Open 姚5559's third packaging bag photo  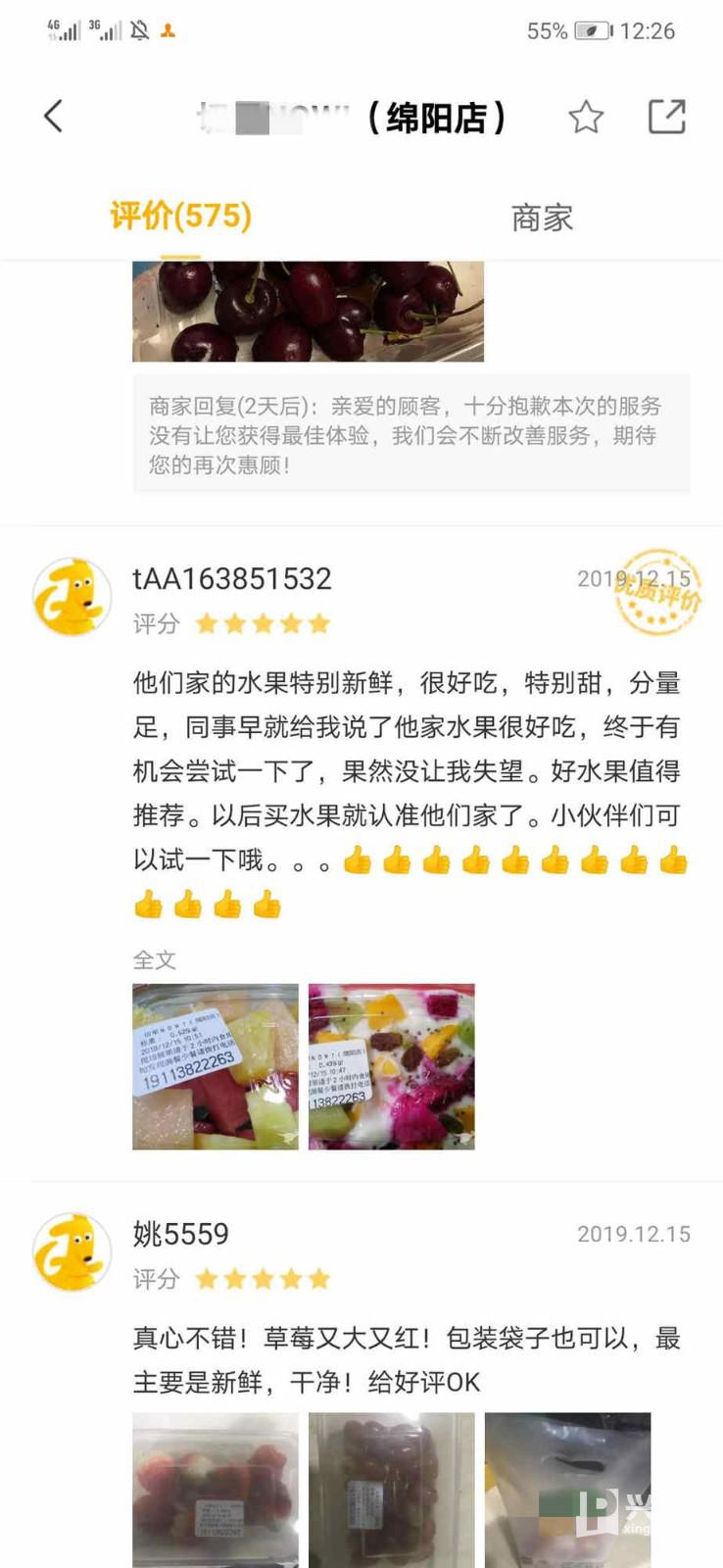567,1490
